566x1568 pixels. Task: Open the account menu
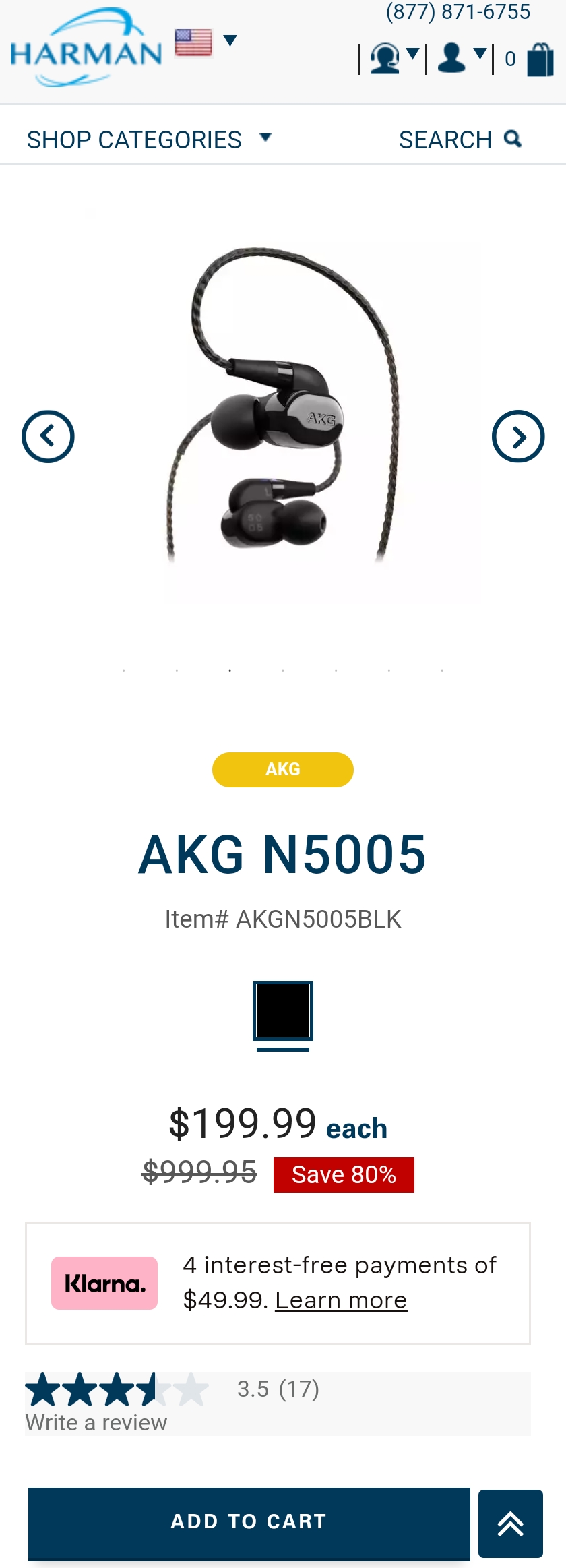461,58
